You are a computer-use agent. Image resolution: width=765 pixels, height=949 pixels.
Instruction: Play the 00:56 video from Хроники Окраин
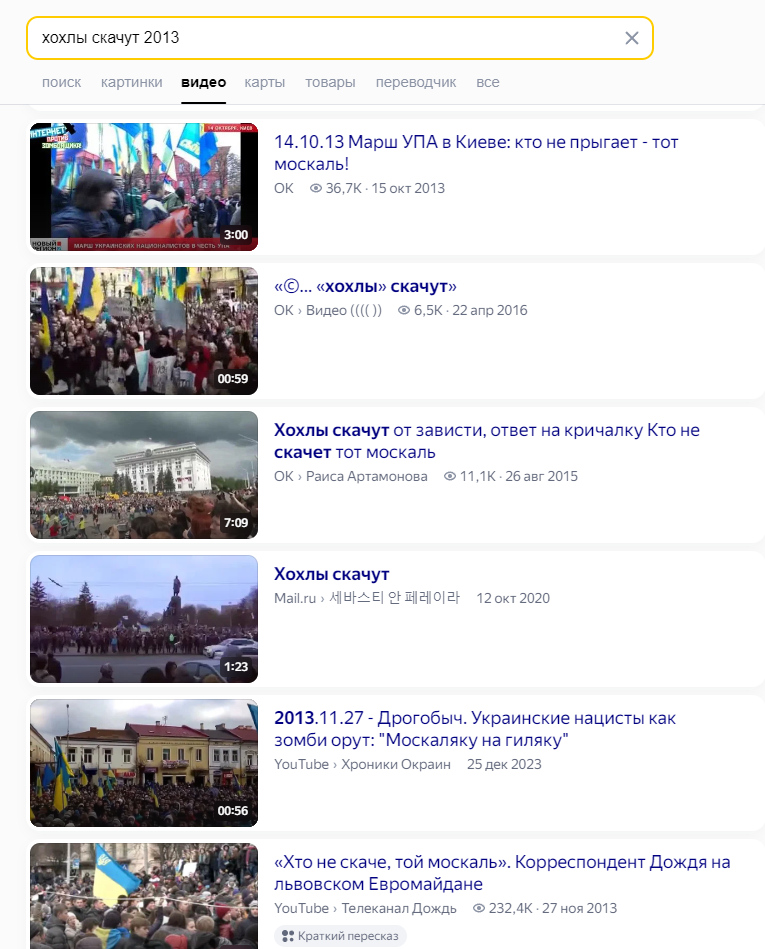(144, 763)
